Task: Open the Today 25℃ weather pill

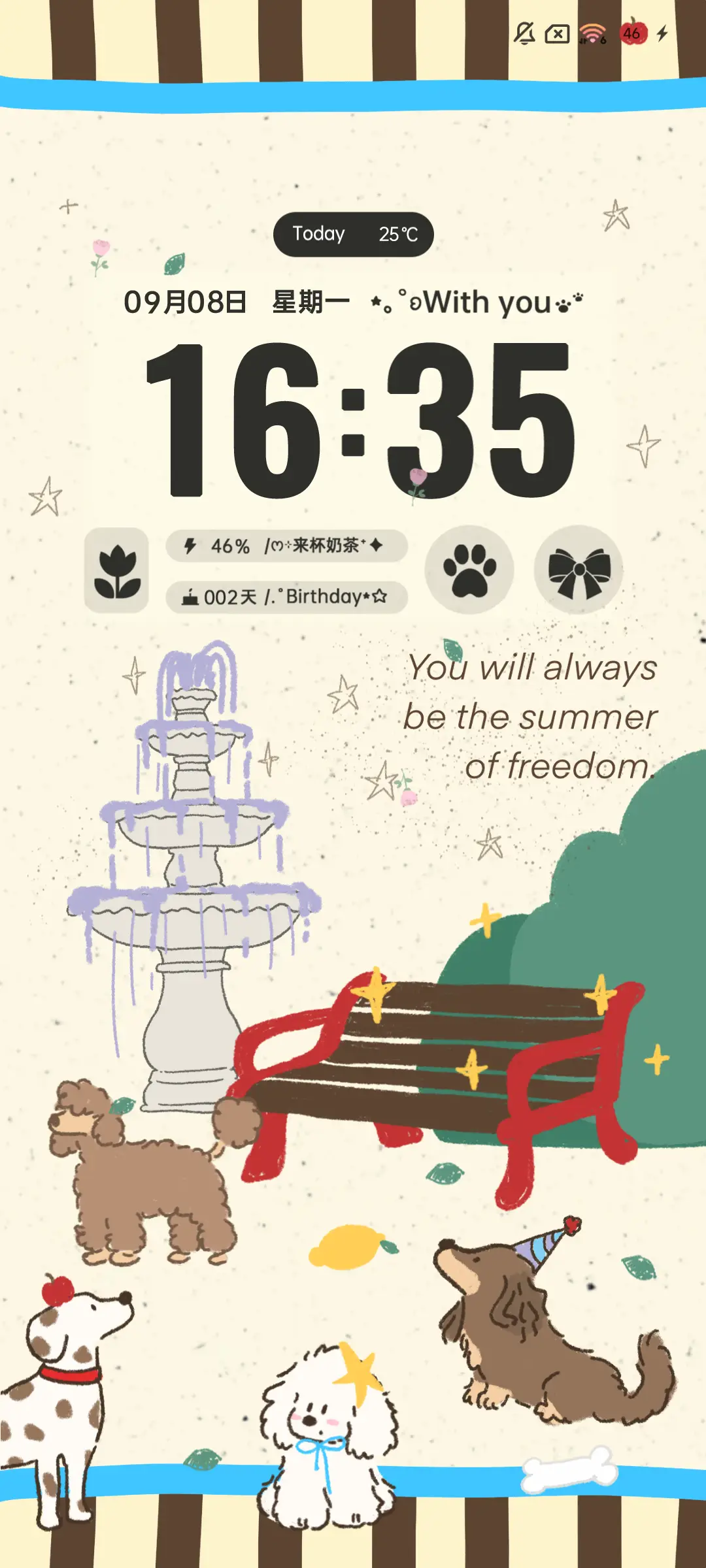Action: click(x=353, y=234)
